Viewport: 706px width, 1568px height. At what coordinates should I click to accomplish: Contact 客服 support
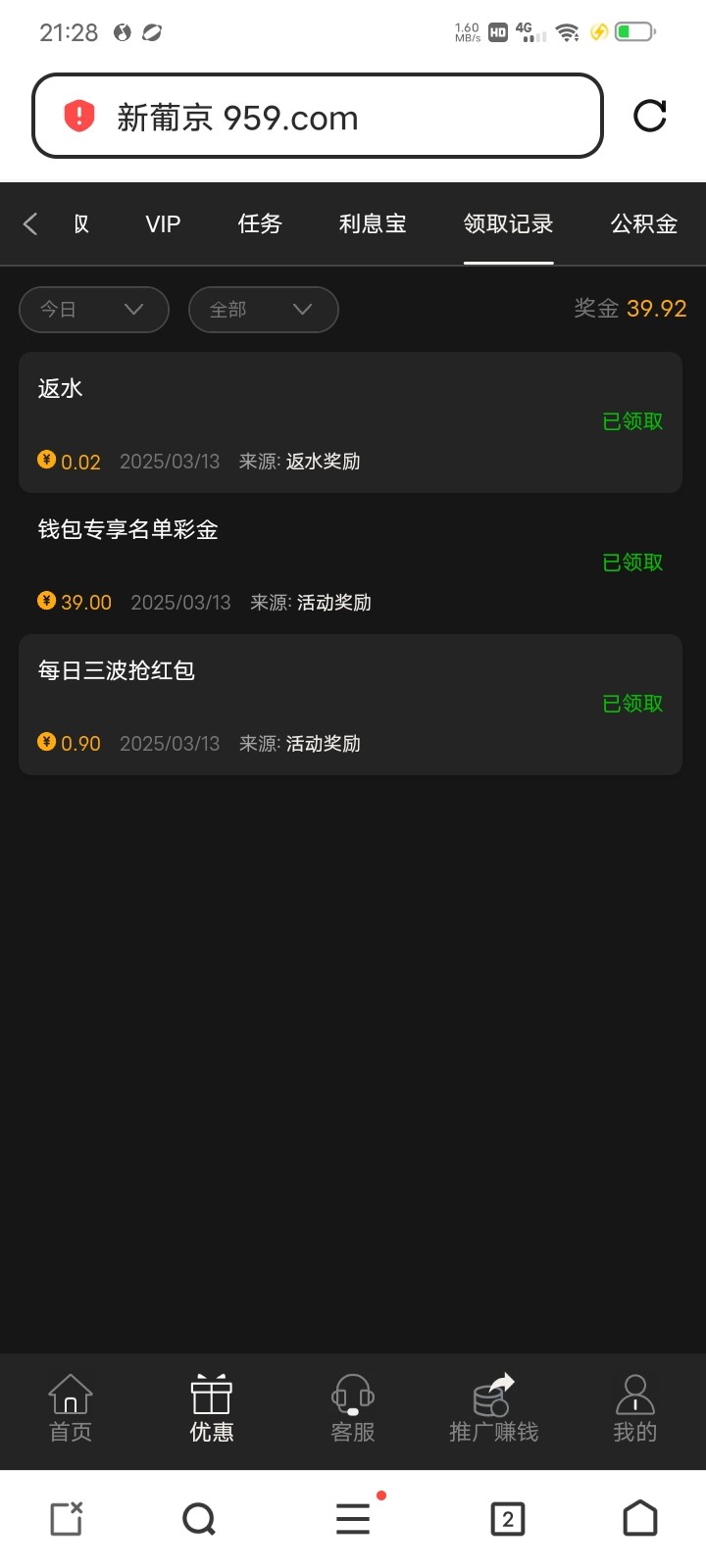(x=353, y=1409)
